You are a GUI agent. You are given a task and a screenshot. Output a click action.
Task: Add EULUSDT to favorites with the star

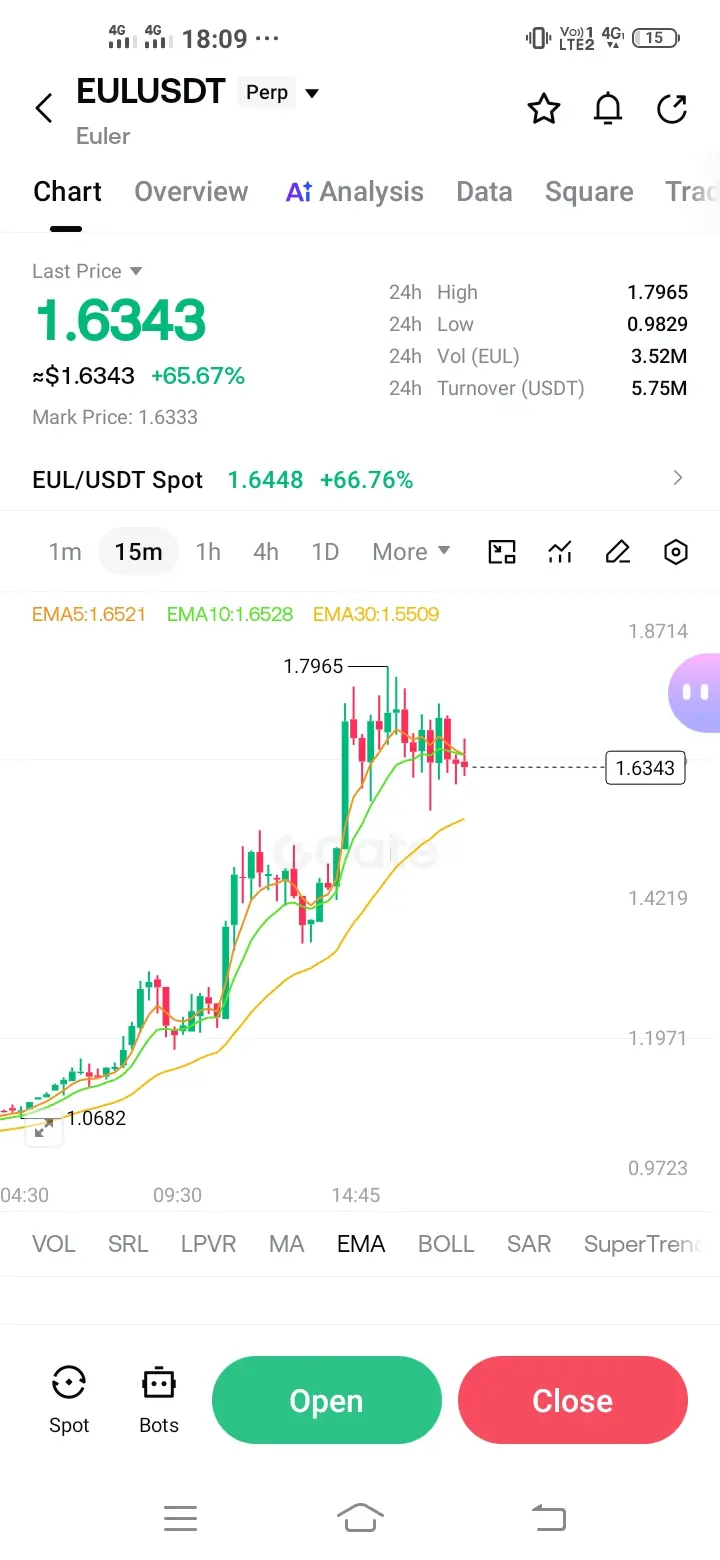[x=544, y=108]
